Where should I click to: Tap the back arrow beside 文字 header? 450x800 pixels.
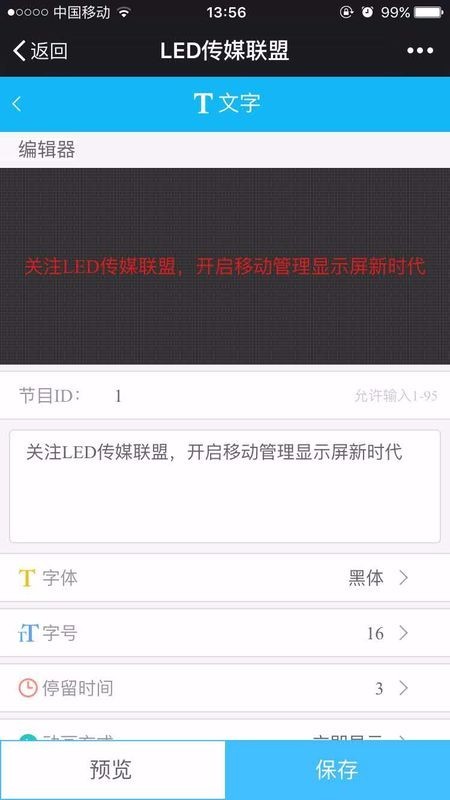[x=17, y=104]
